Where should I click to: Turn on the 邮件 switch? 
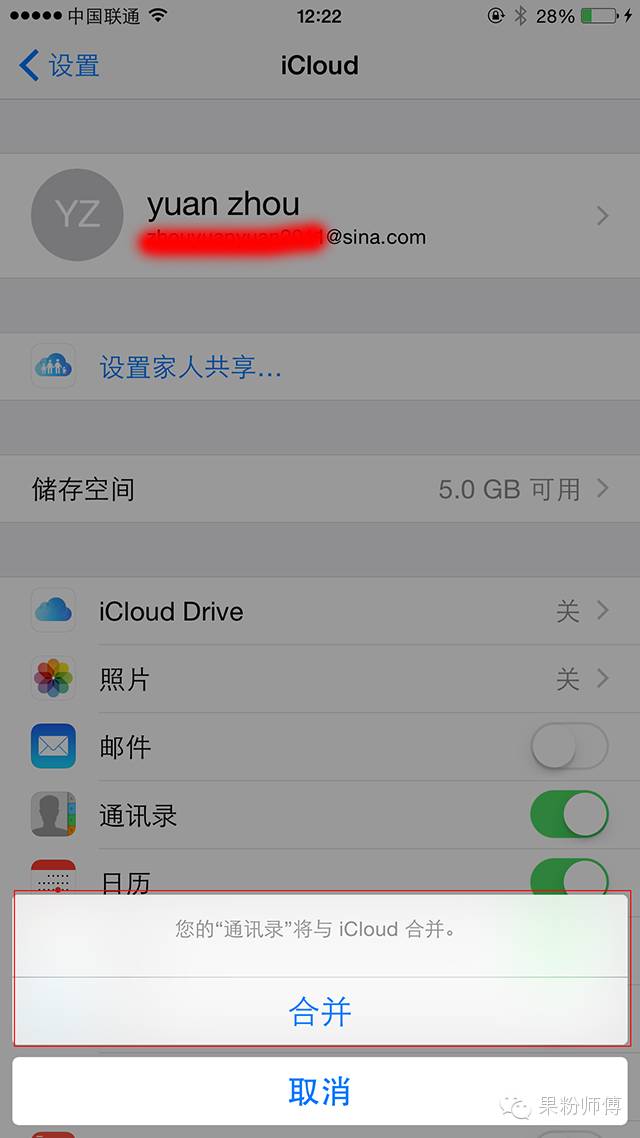click(568, 747)
